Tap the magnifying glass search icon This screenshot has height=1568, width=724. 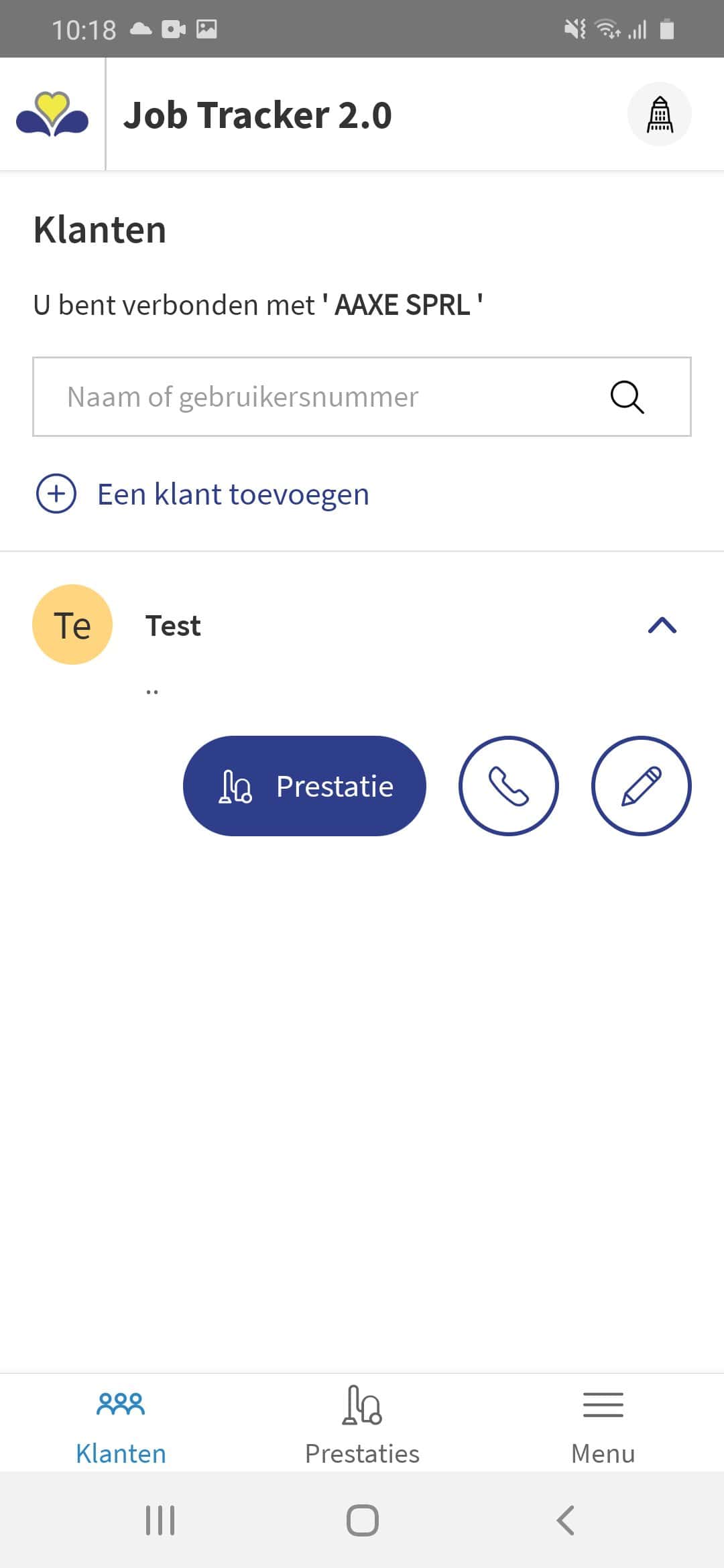pos(627,397)
